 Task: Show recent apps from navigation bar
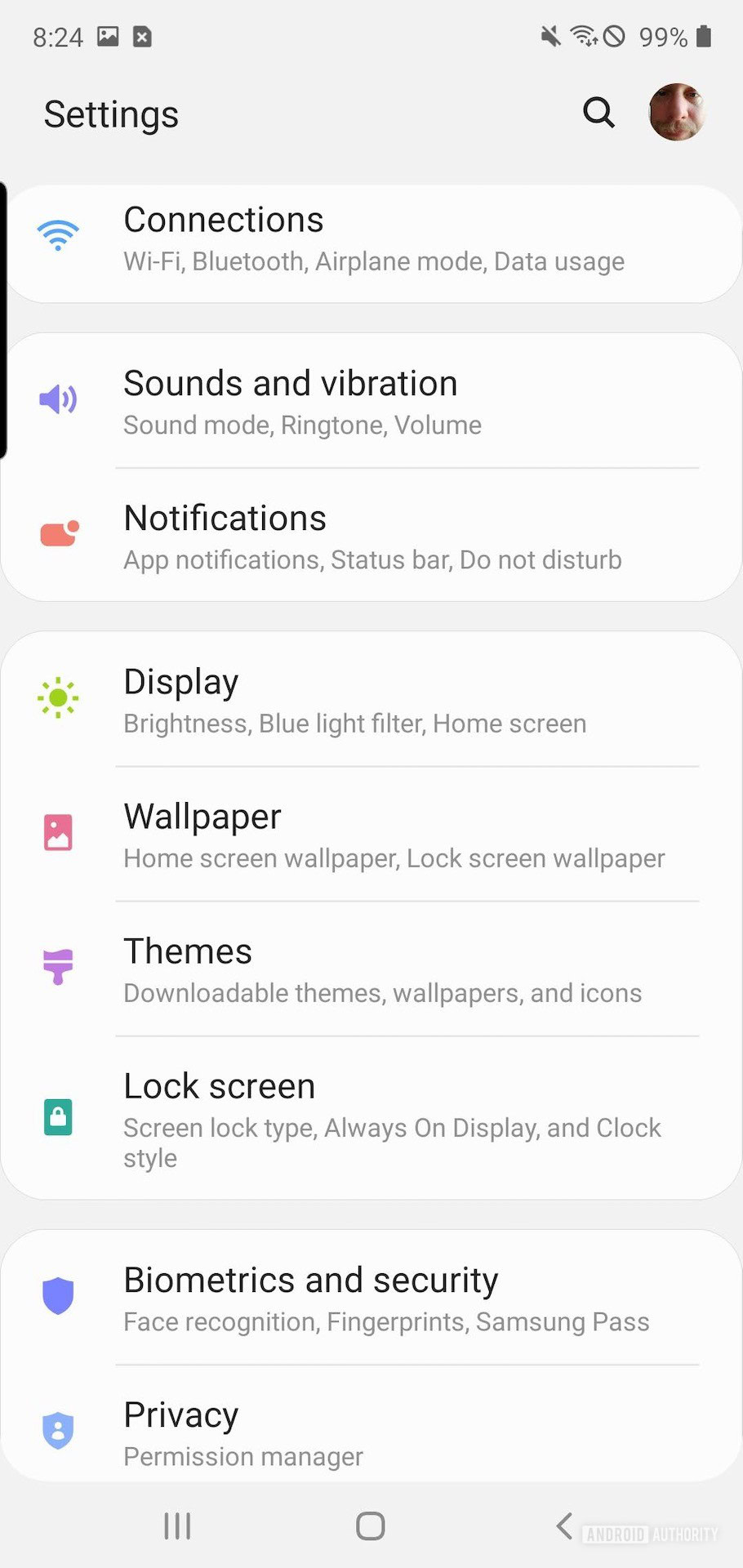(x=177, y=1526)
